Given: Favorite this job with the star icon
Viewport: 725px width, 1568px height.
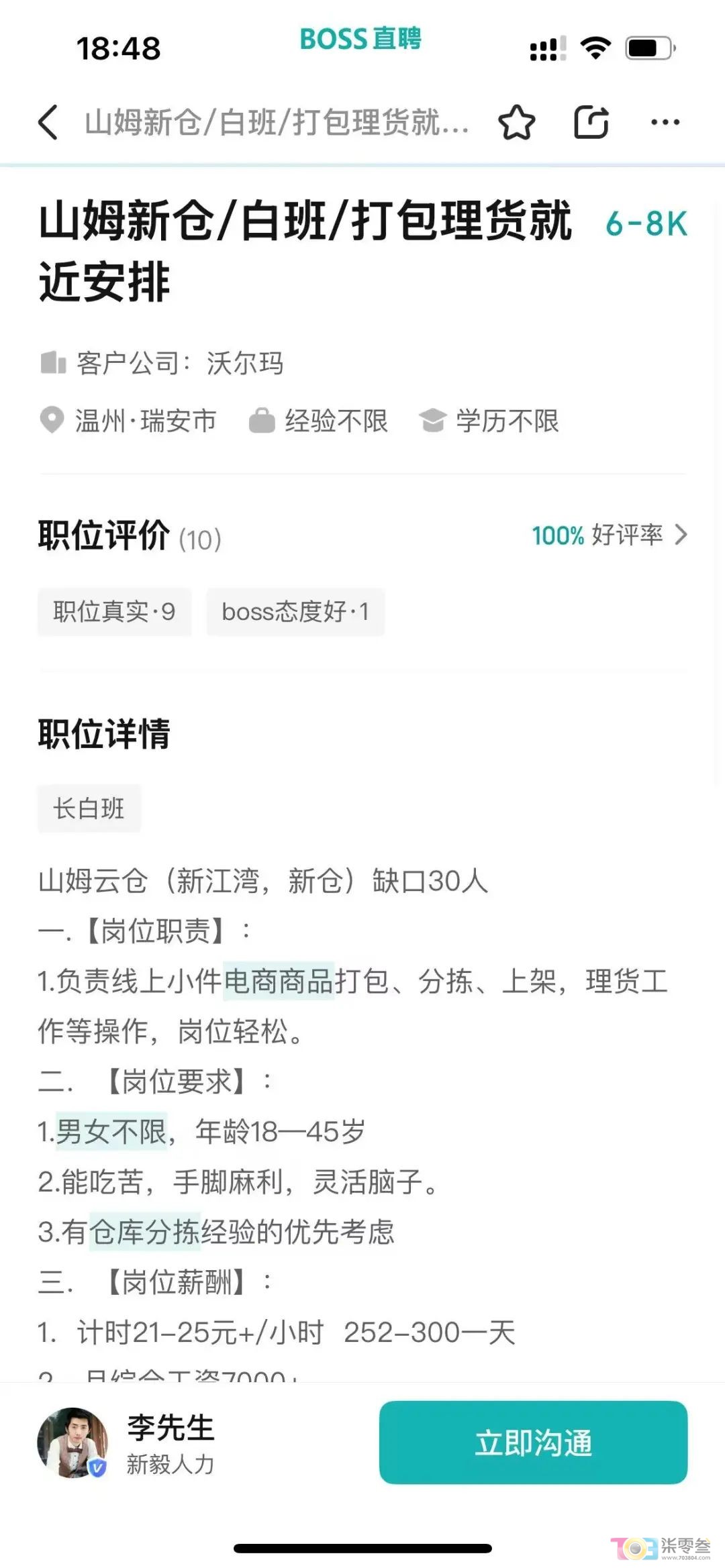Looking at the screenshot, I should (516, 122).
